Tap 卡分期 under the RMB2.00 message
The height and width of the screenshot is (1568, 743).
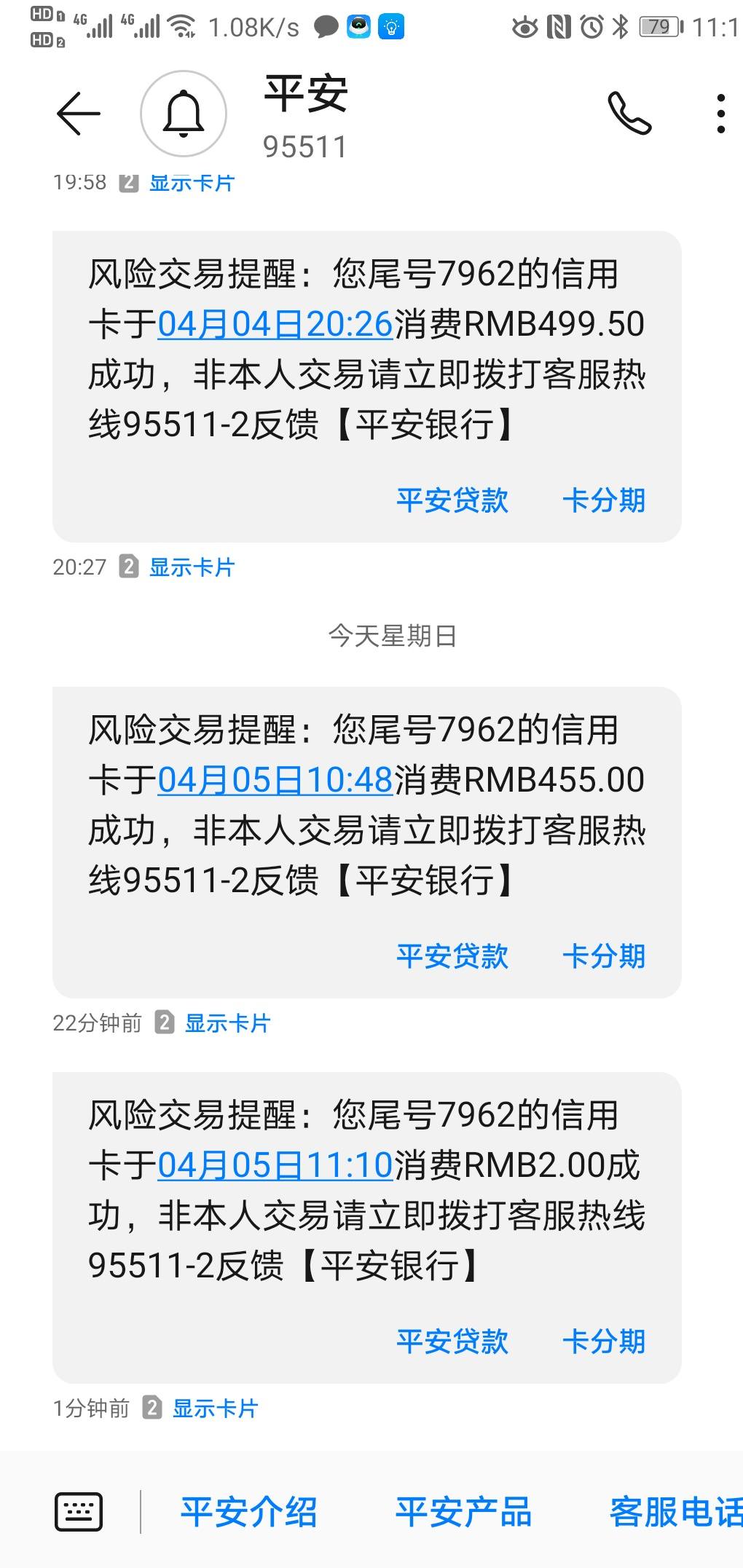[x=604, y=1342]
